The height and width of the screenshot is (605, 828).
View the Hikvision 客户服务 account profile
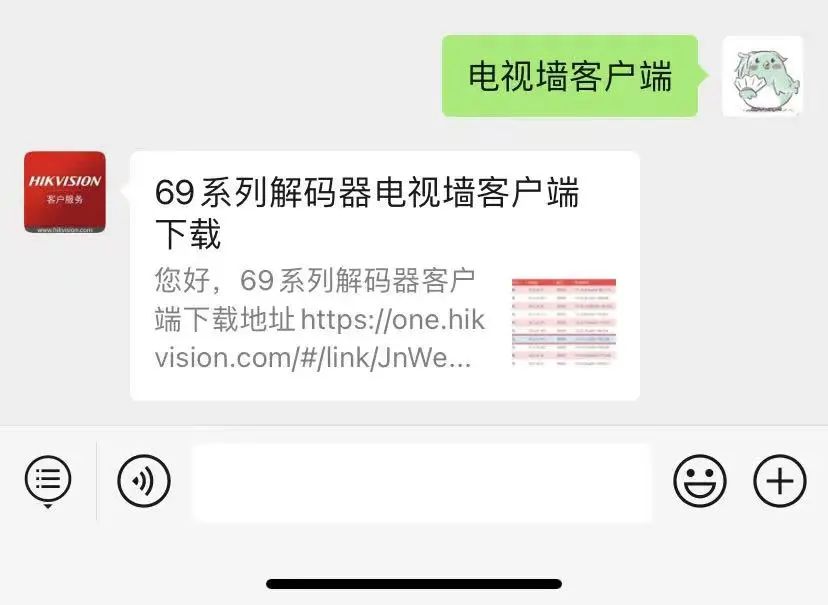pyautogui.click(x=64, y=193)
